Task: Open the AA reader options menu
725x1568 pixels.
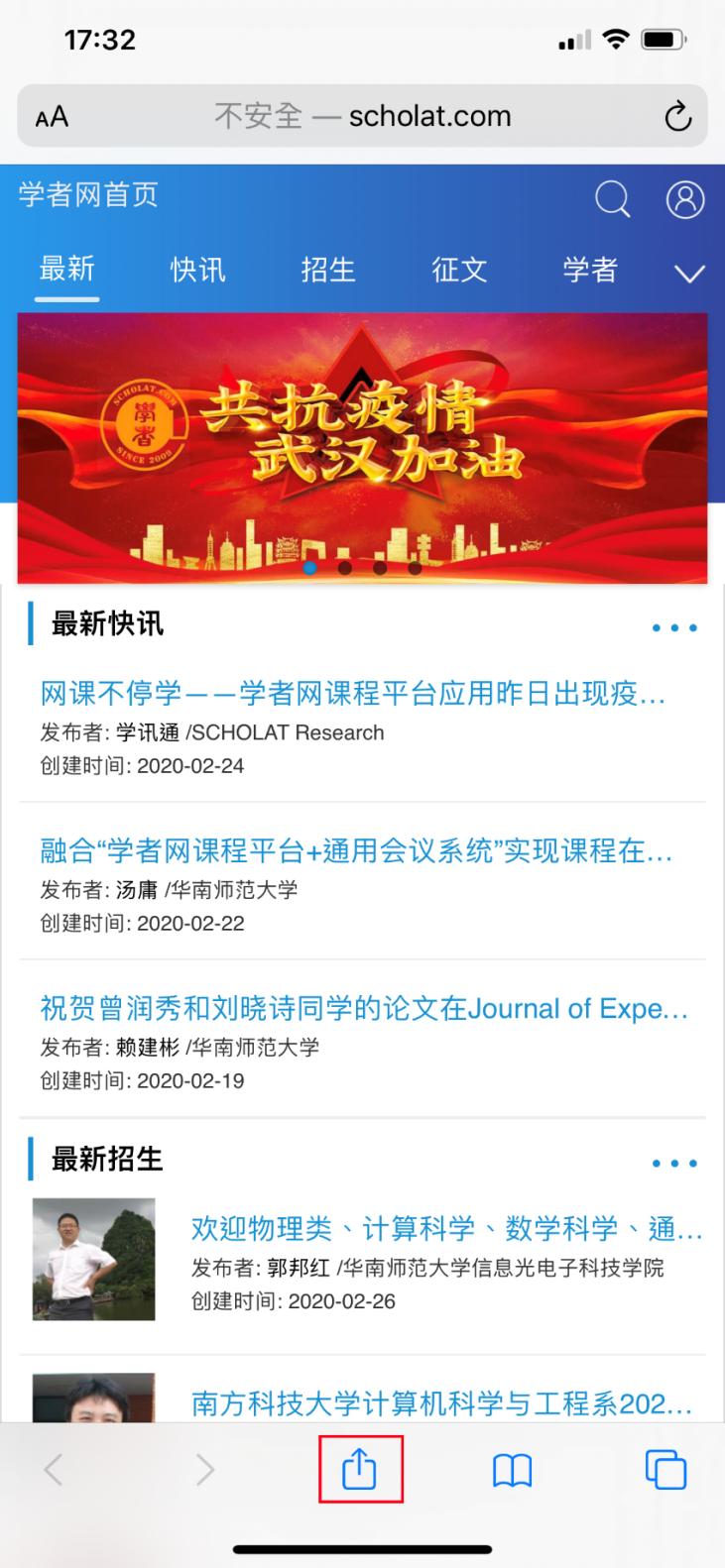Action: click(52, 118)
